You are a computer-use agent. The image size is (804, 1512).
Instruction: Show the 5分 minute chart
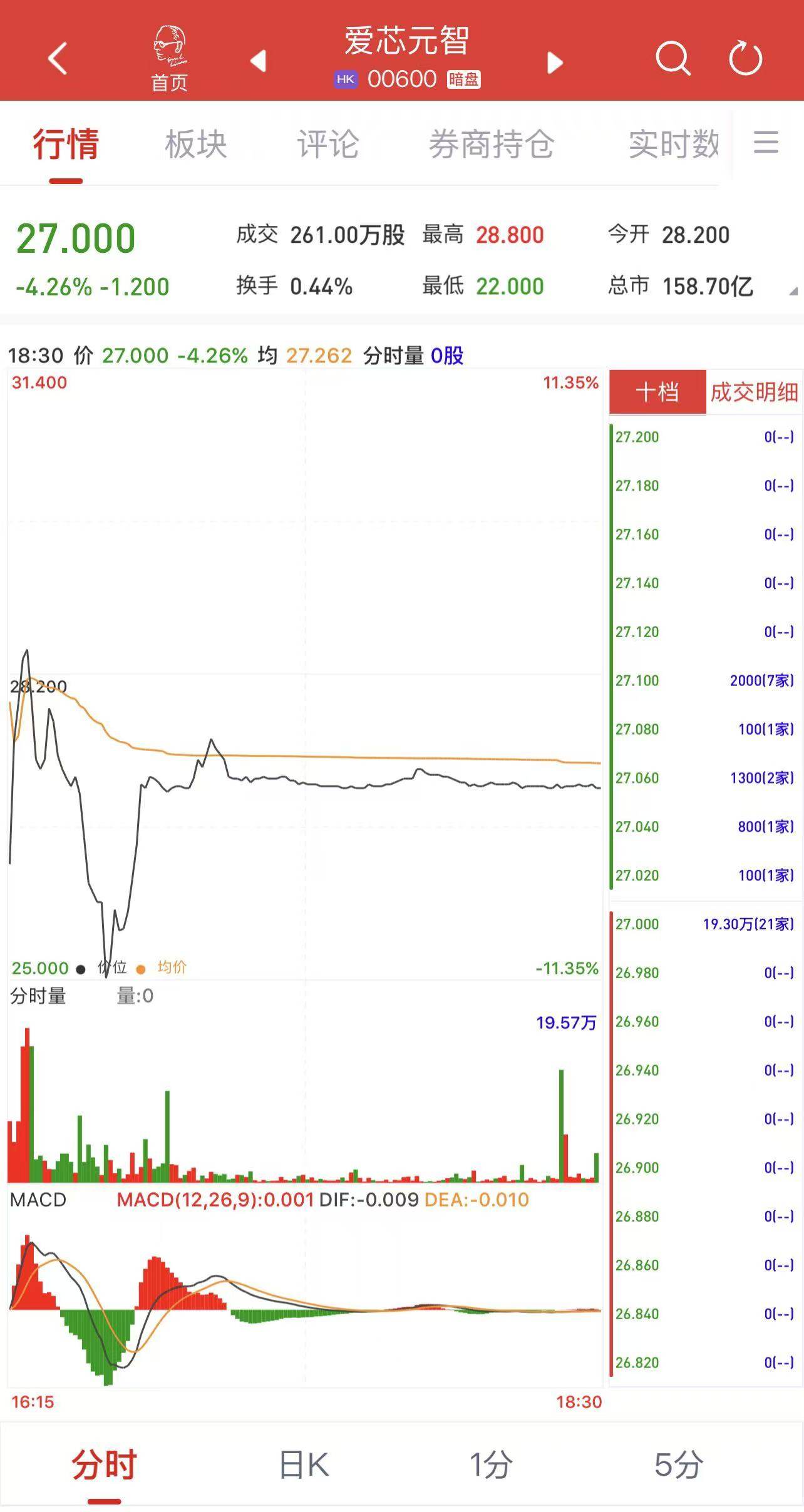[679, 1465]
